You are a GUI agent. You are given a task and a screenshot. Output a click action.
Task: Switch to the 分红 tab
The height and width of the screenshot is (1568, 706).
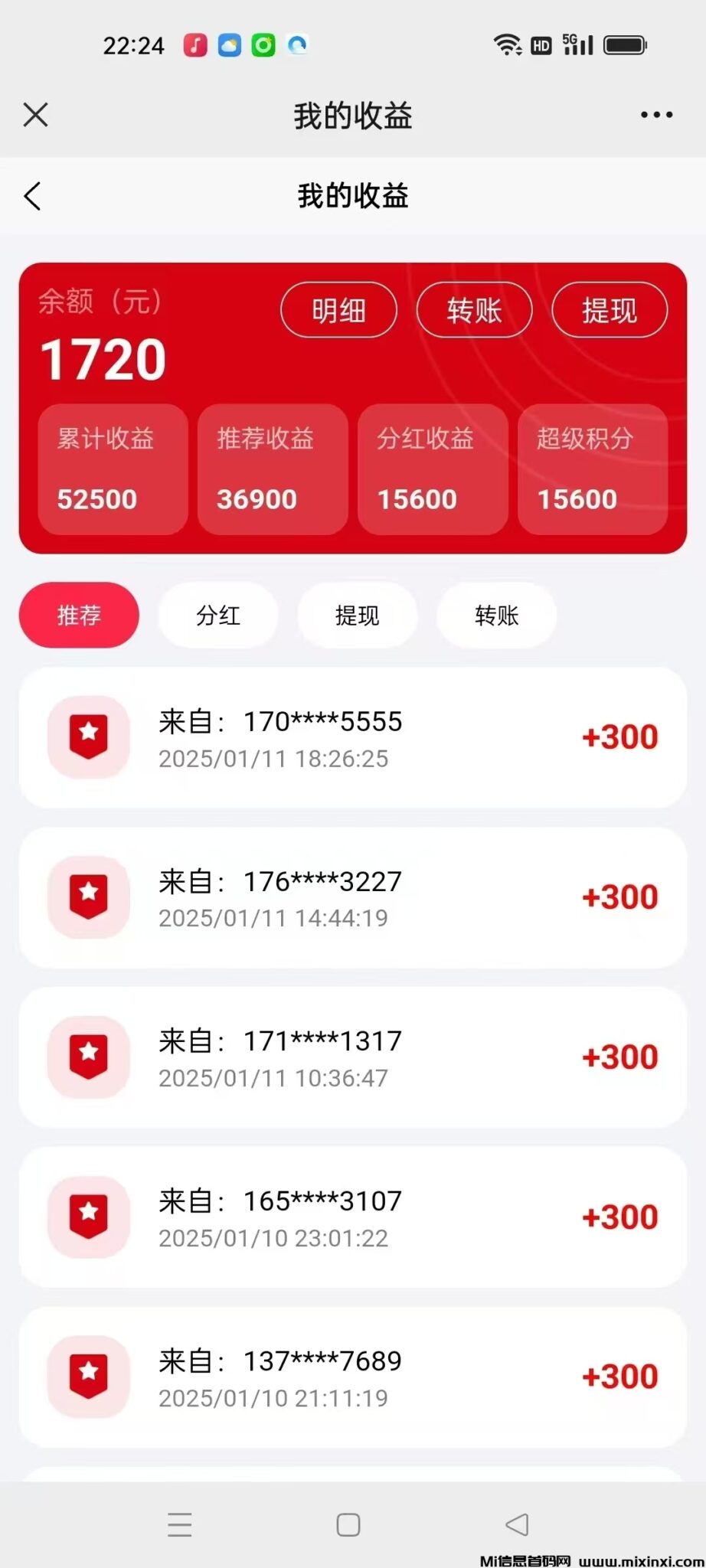218,615
